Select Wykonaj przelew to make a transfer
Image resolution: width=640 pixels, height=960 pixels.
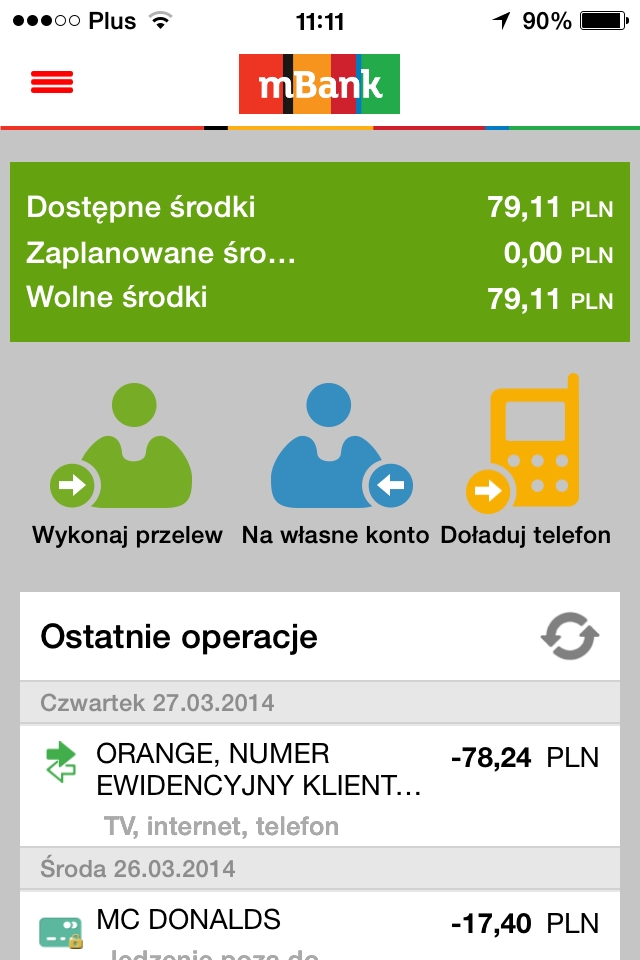click(127, 460)
